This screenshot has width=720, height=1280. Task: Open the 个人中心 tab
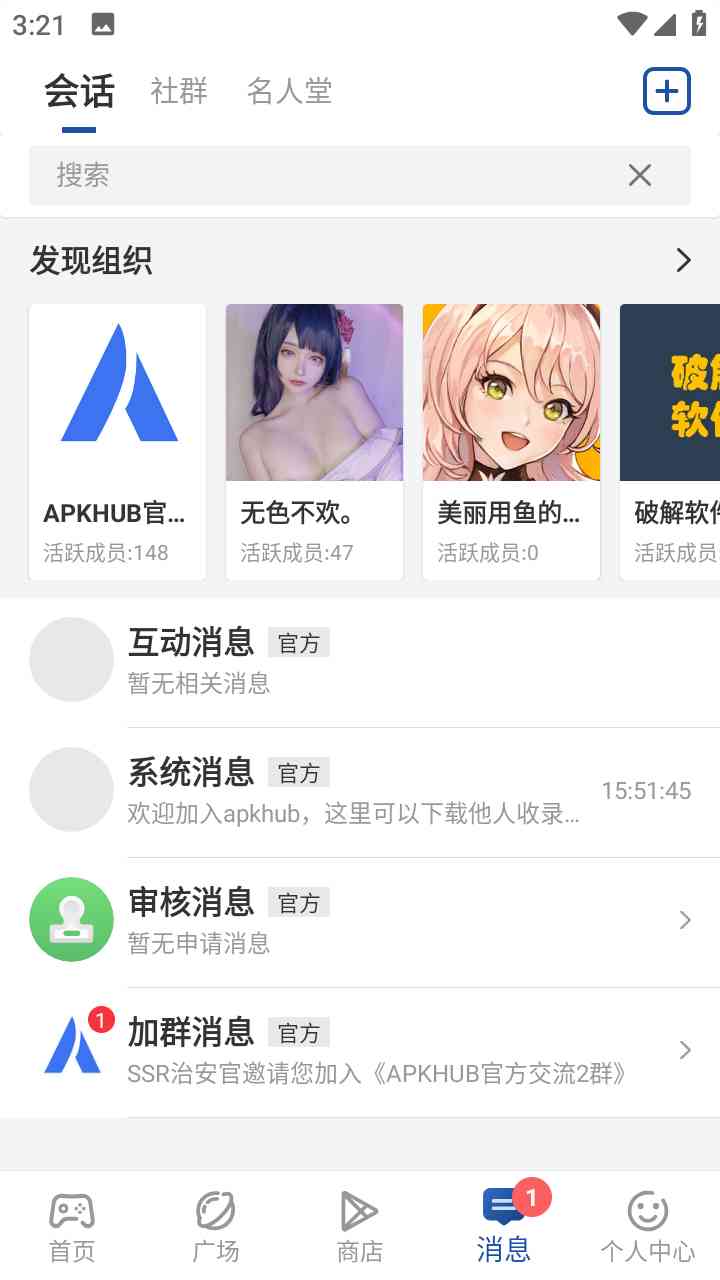[x=648, y=1227]
